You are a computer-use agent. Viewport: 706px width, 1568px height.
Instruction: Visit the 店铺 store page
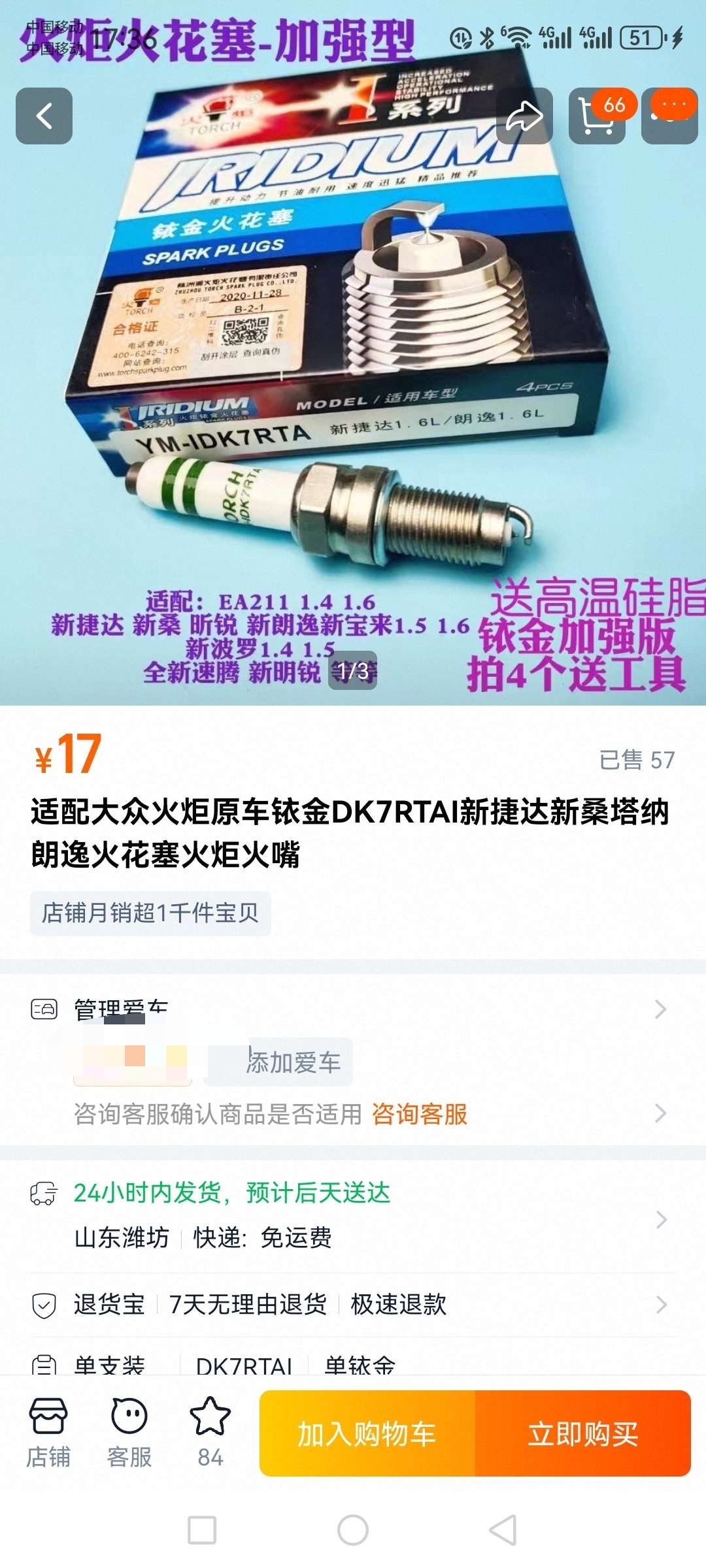tap(48, 1432)
